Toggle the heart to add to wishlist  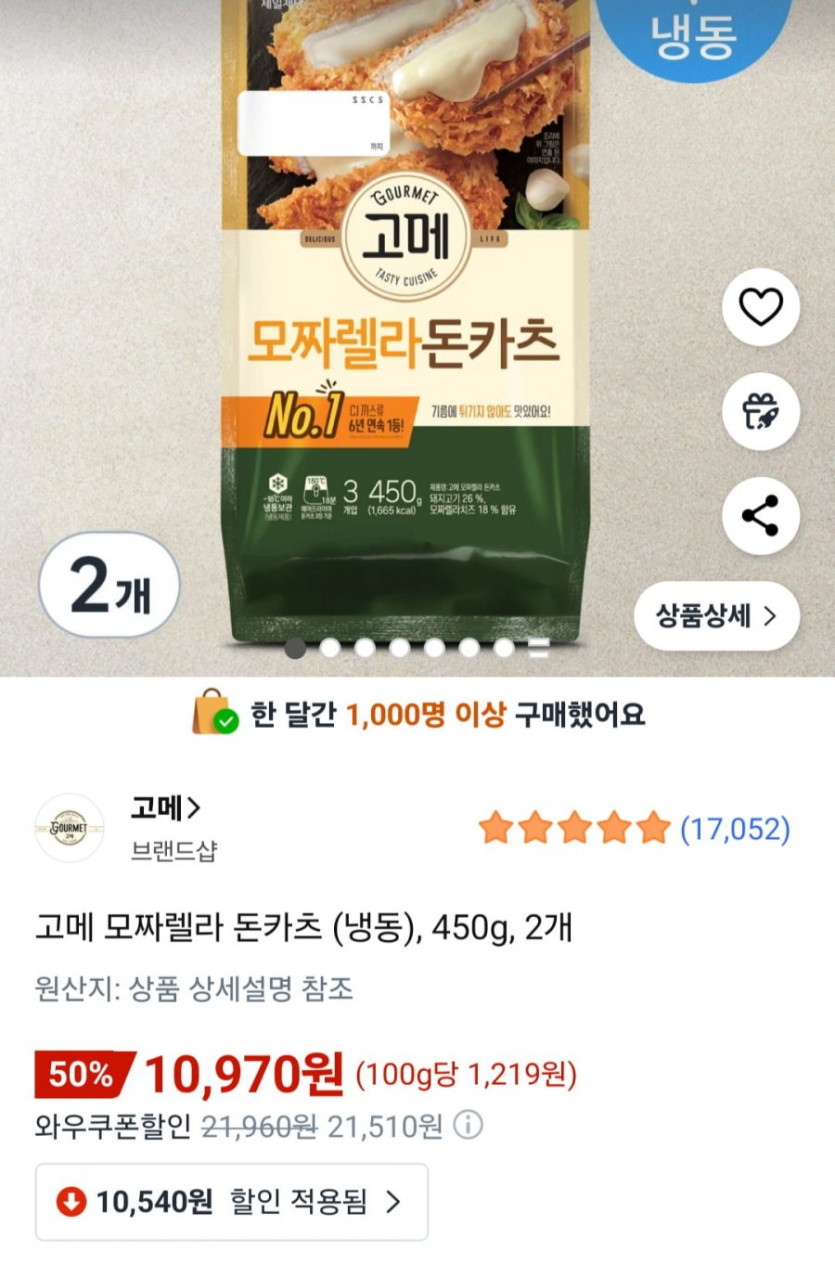759,307
